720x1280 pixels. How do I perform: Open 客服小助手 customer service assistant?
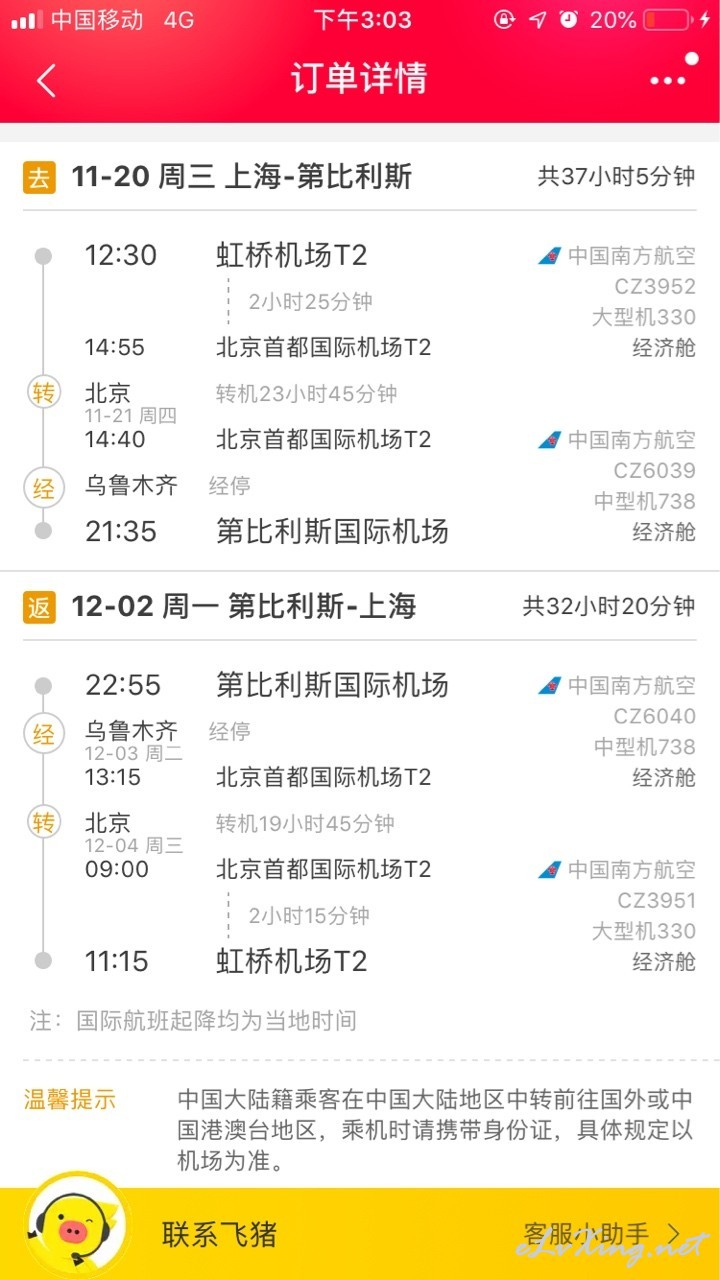pyautogui.click(x=600, y=1233)
